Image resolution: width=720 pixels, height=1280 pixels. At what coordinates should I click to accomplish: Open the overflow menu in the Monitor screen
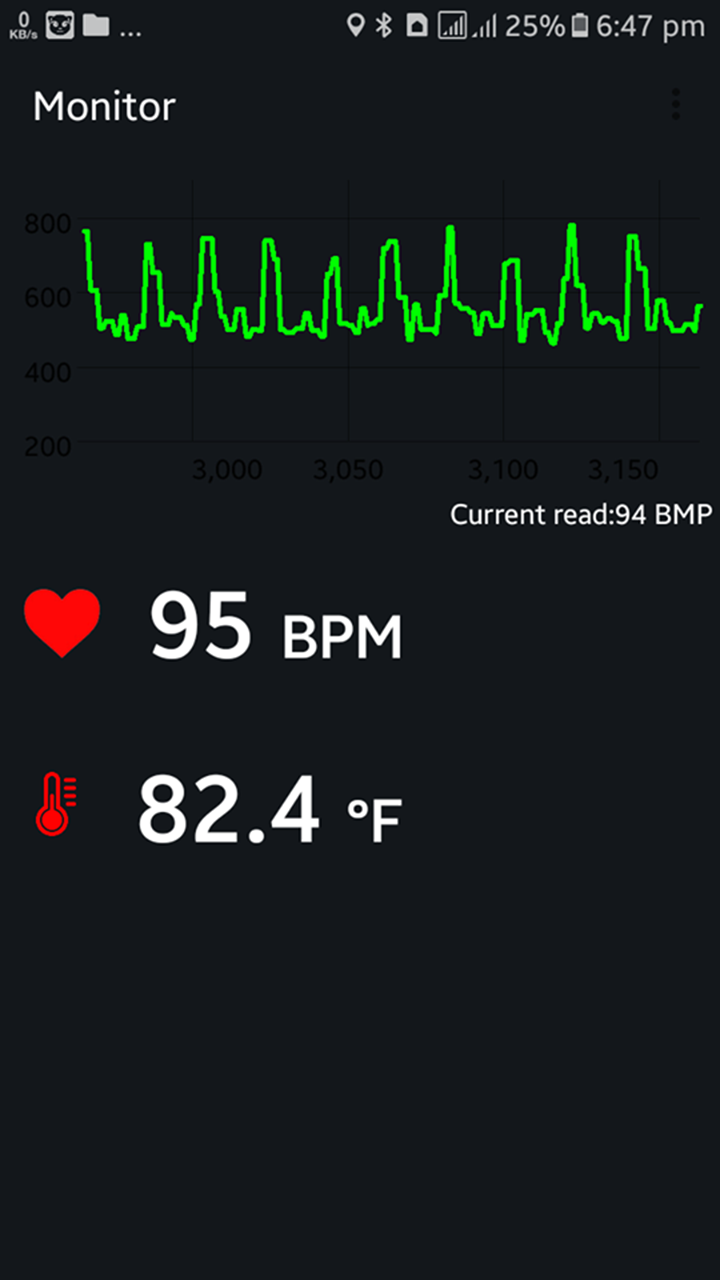click(x=676, y=105)
